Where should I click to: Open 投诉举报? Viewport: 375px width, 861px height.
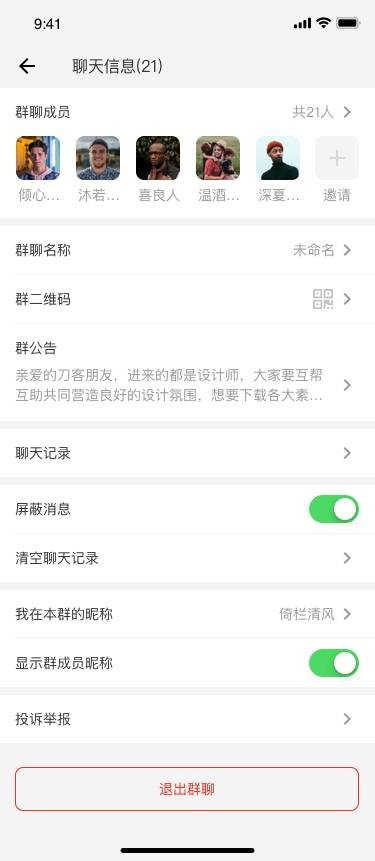pyautogui.click(x=187, y=719)
